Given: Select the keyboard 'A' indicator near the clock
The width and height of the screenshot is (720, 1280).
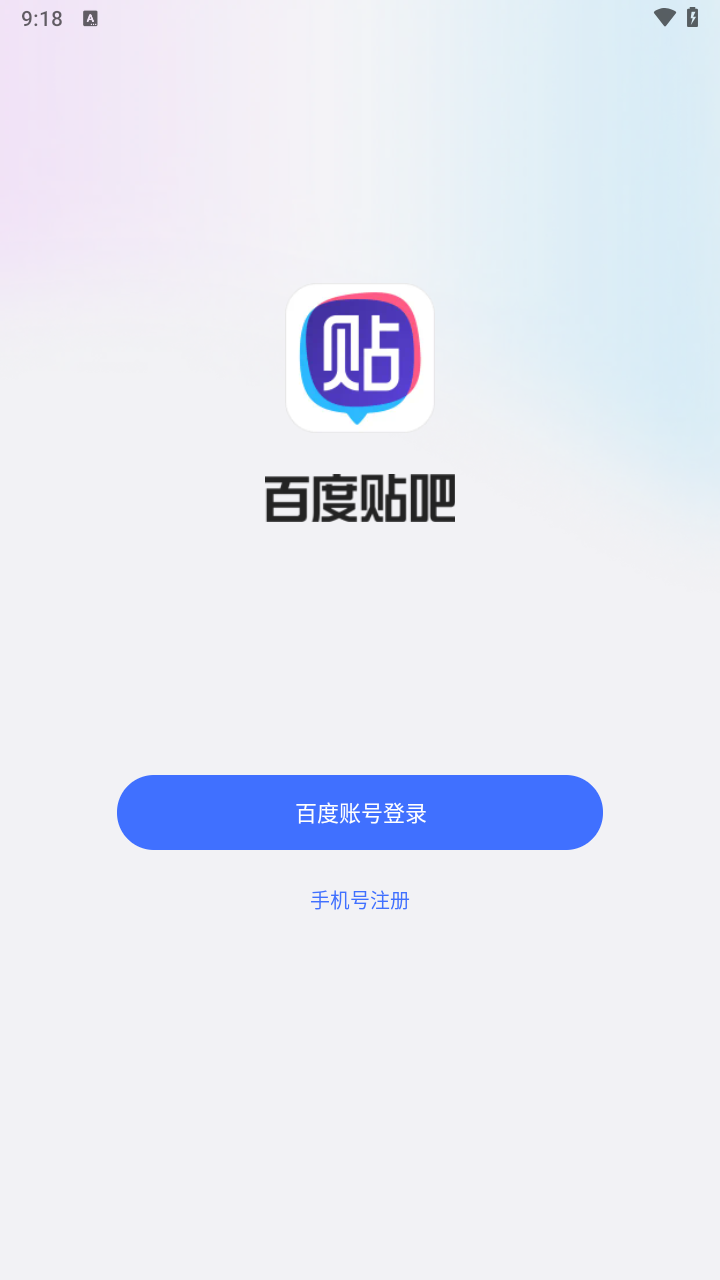Looking at the screenshot, I should (x=90, y=17).
